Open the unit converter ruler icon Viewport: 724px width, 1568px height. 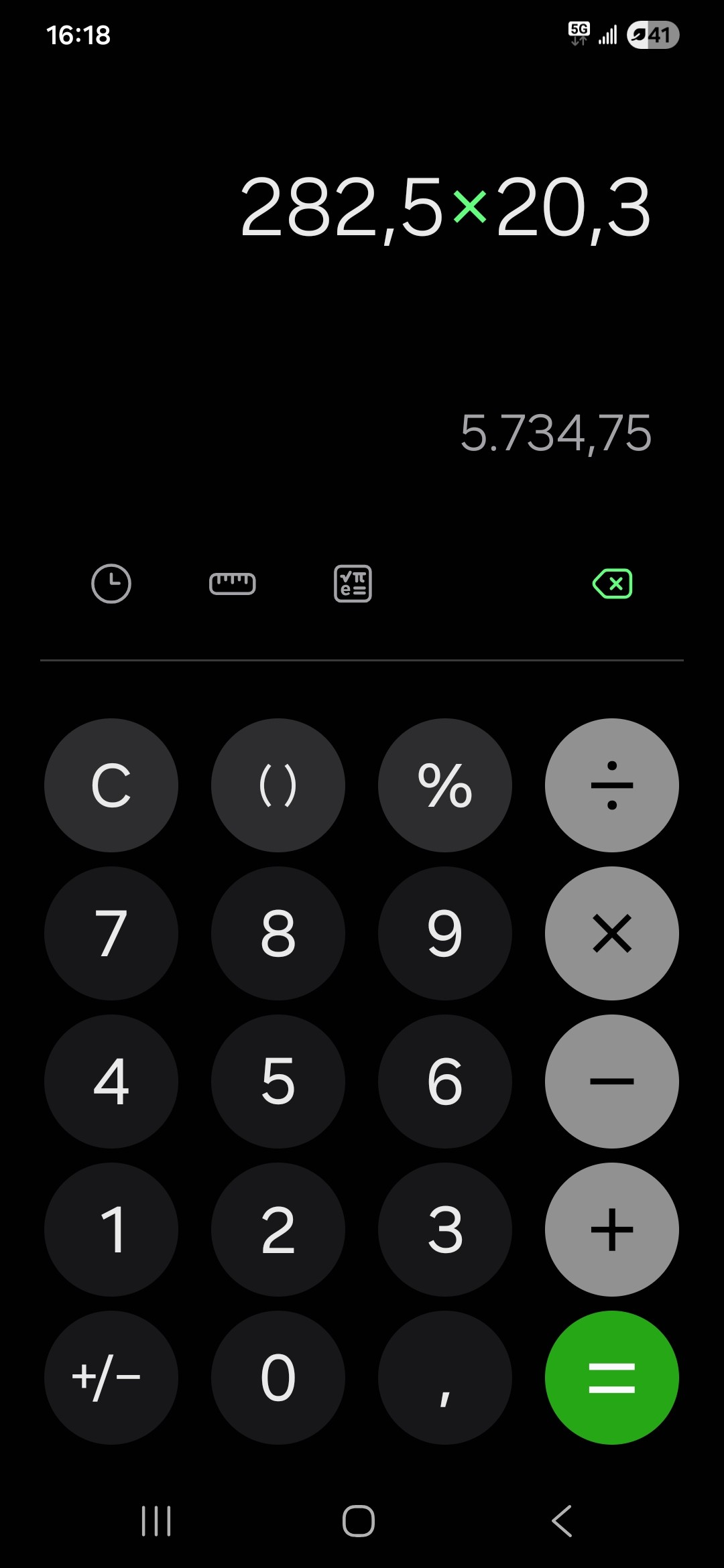tap(232, 584)
